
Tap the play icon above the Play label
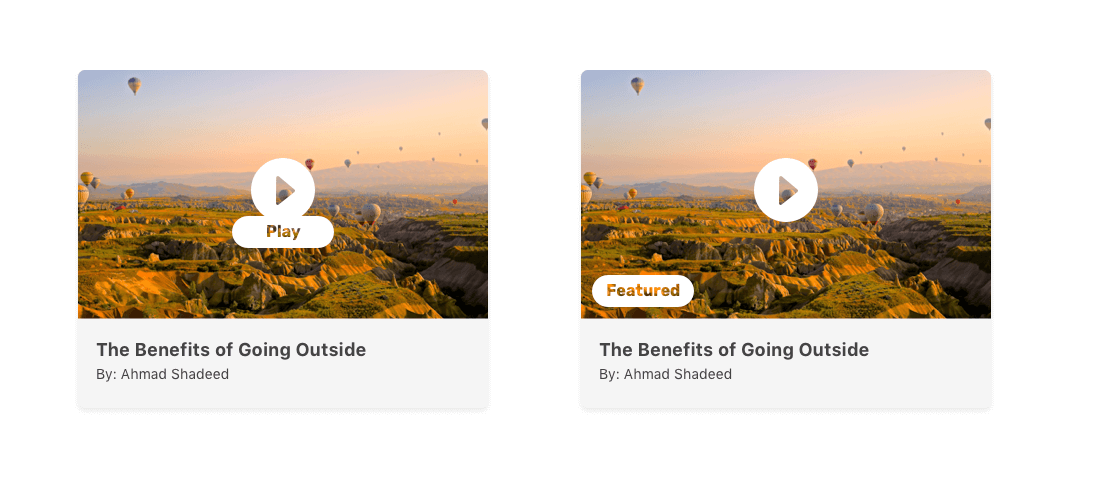[x=283, y=188]
